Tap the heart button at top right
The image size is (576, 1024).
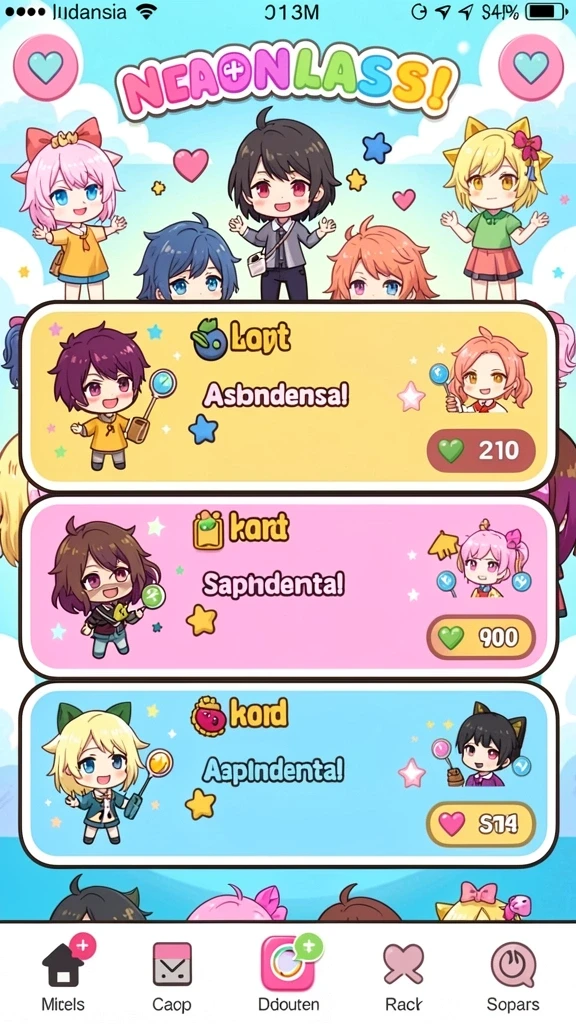pyautogui.click(x=530, y=67)
